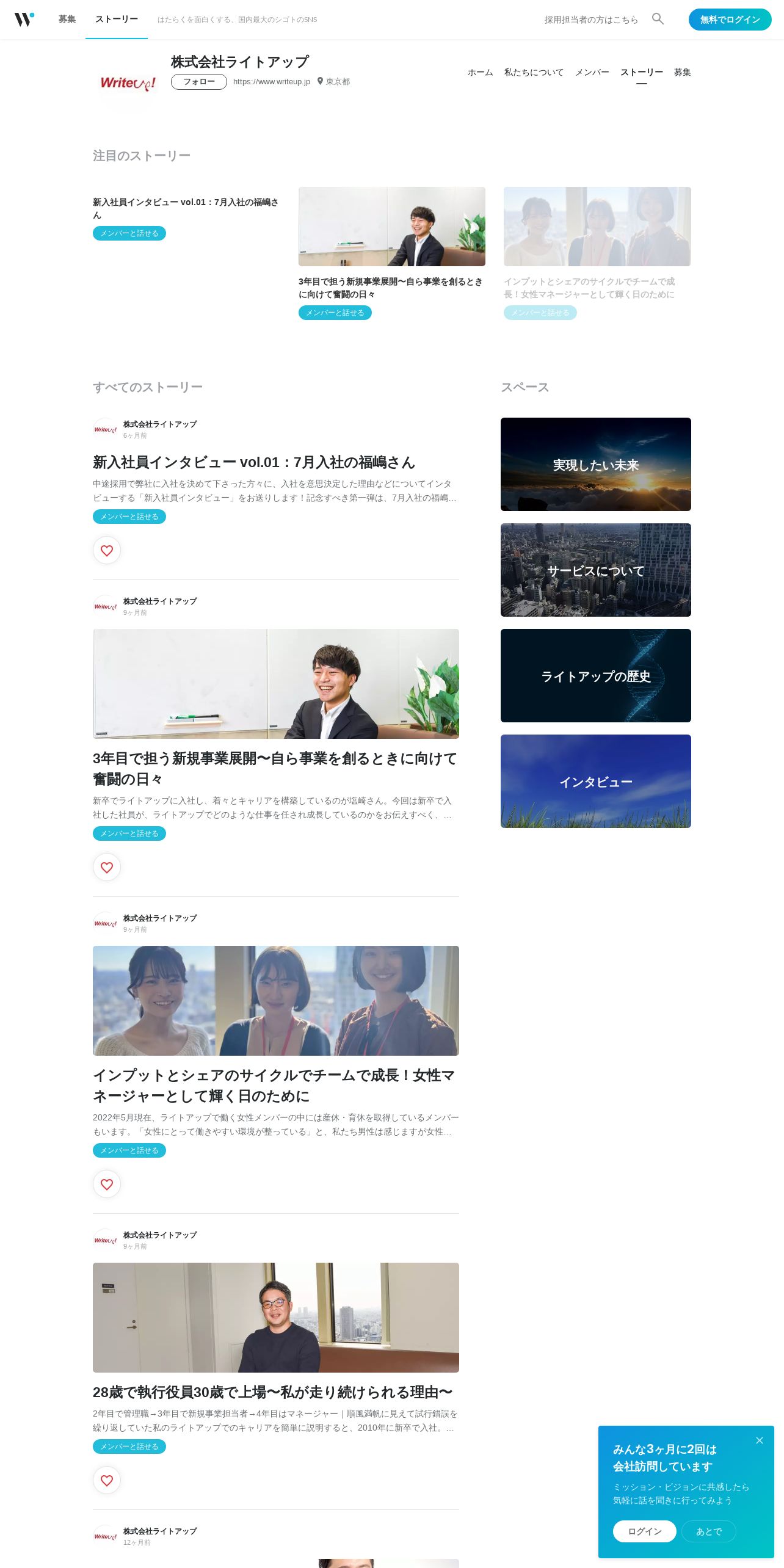Tap ログイン in the popup
The height and width of the screenshot is (1568, 784).
644,1531
